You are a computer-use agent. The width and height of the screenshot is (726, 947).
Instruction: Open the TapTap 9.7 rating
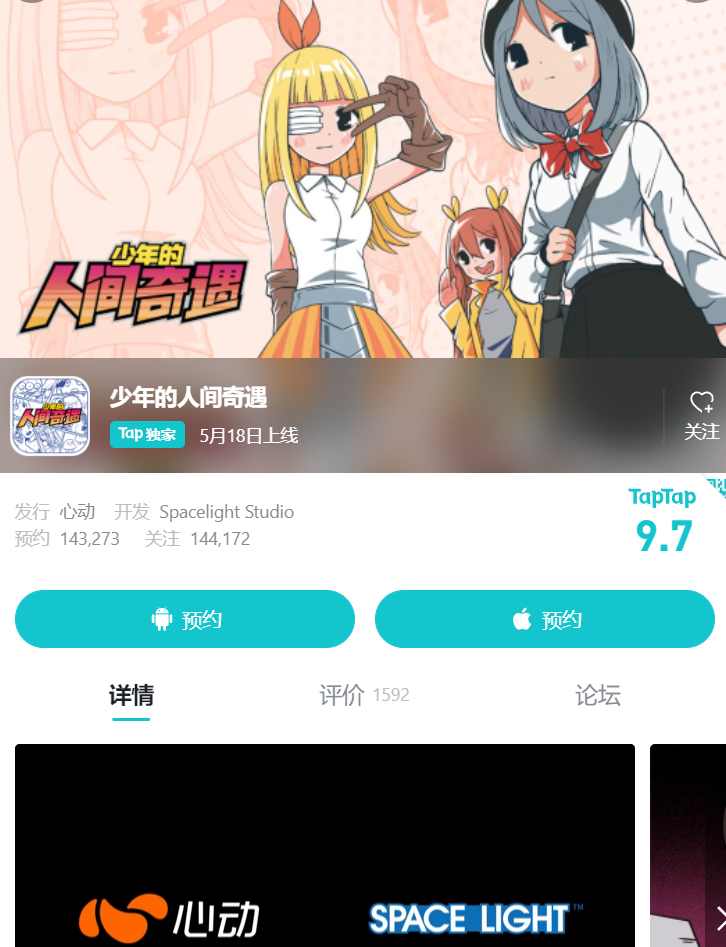click(x=663, y=523)
